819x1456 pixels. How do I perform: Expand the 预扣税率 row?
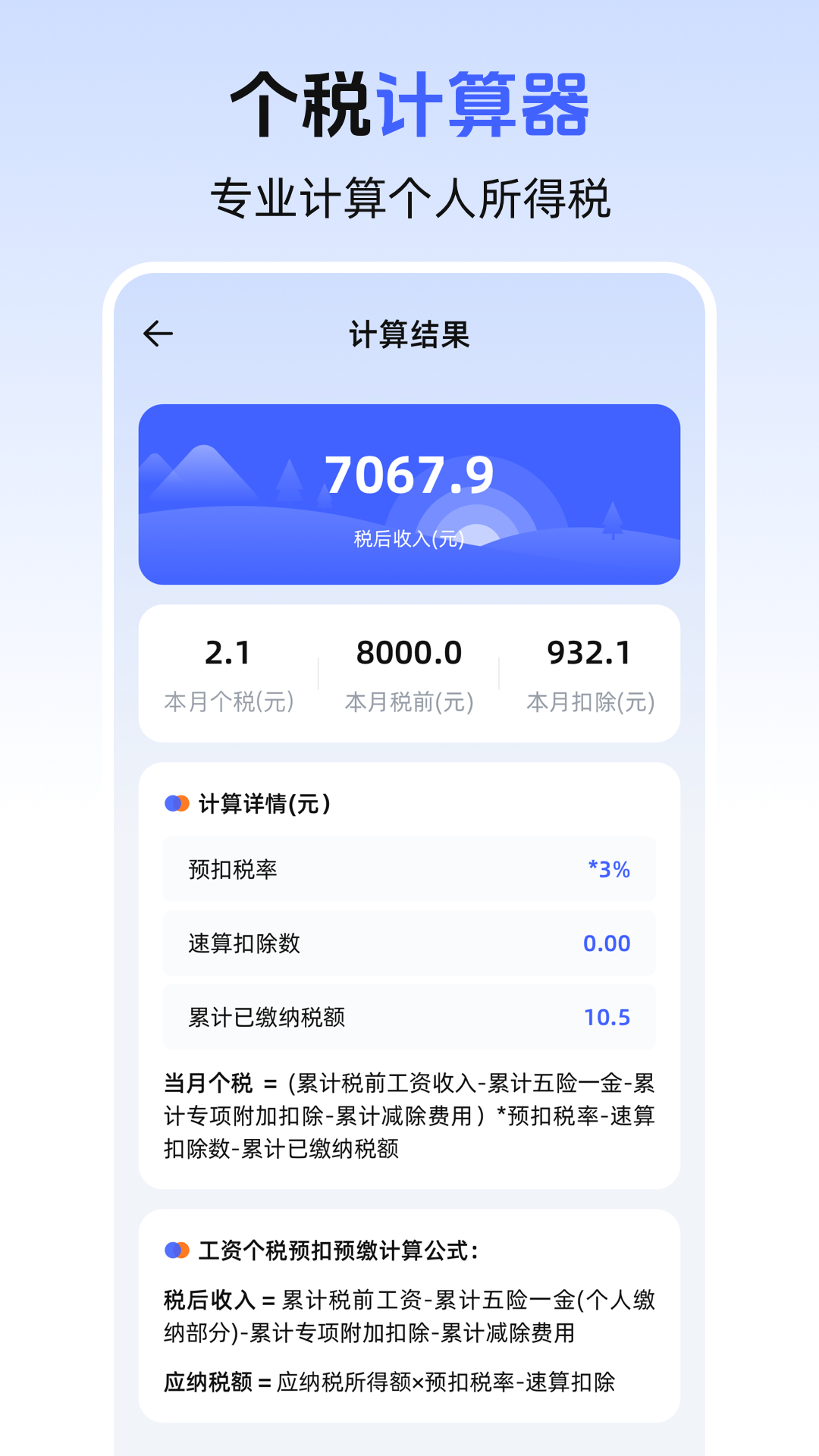[x=409, y=869]
